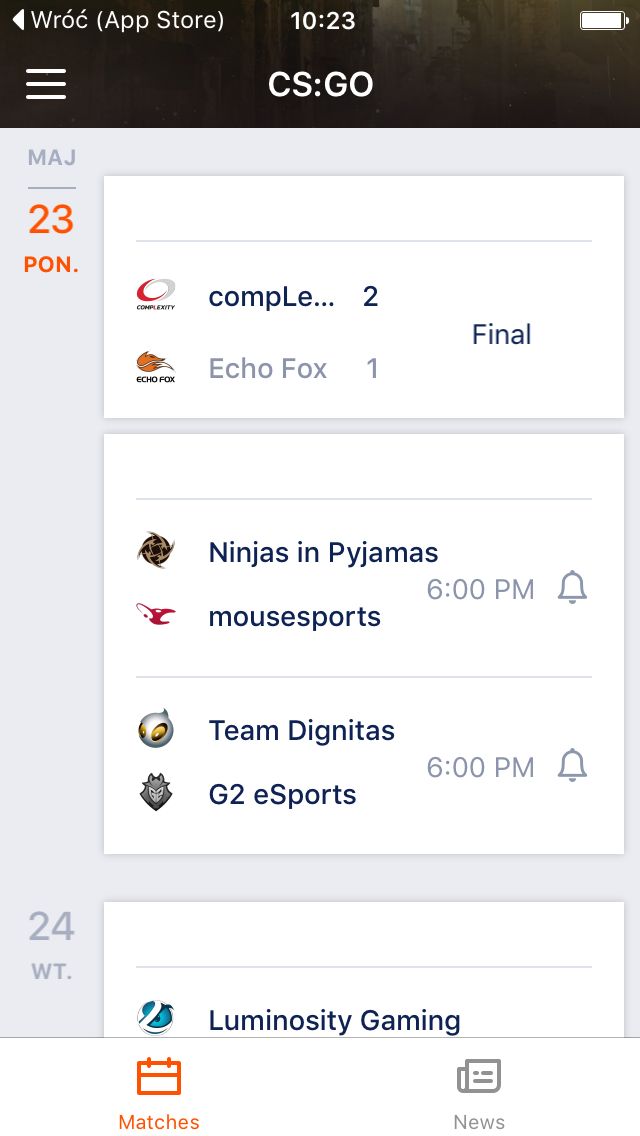Open the Ninjas in Pyjamas vs mousesports match
The height and width of the screenshot is (1136, 640).
click(364, 588)
